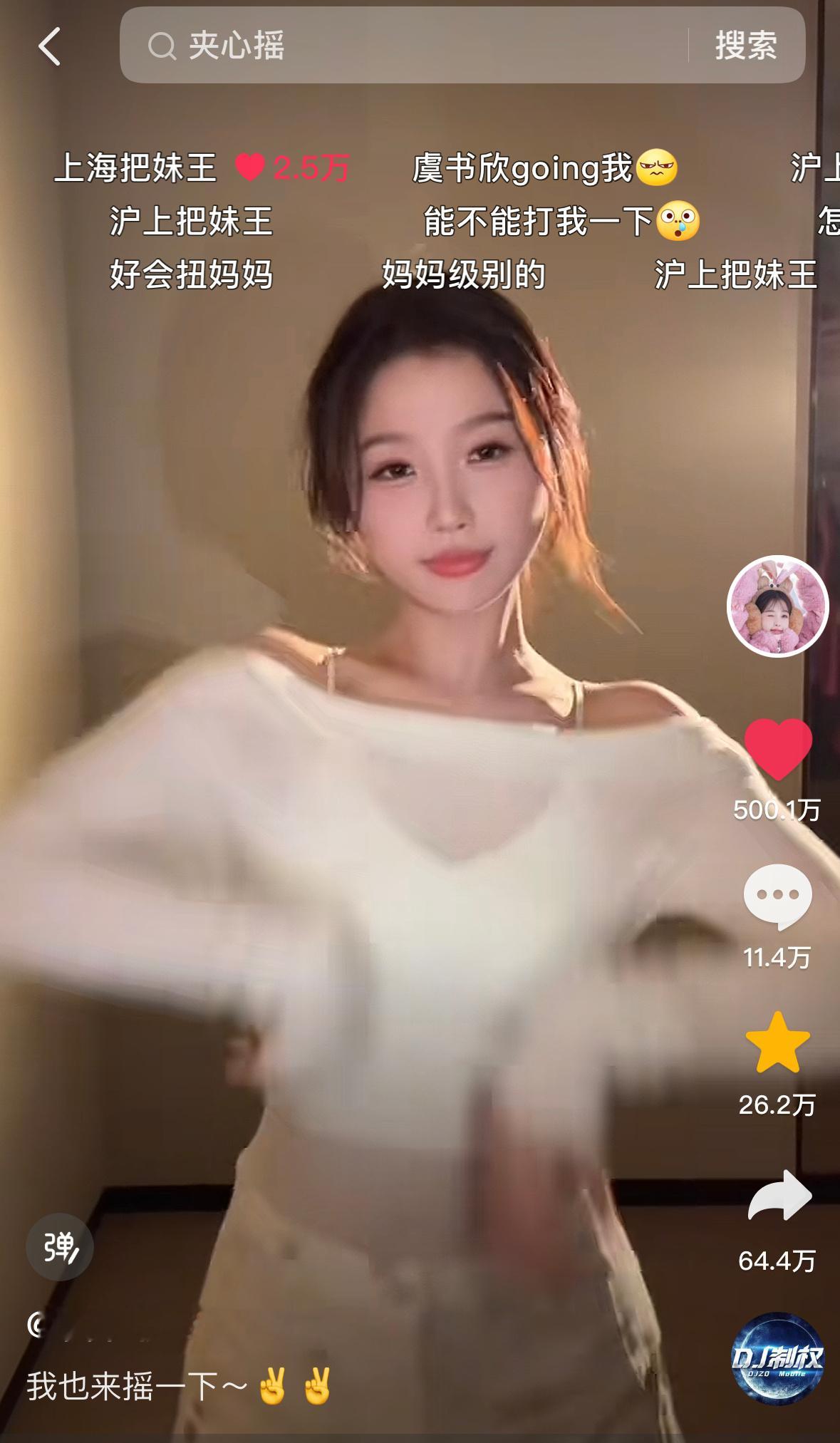Open the comments with 11.4万
This screenshot has width=840, height=1443.
[x=777, y=896]
